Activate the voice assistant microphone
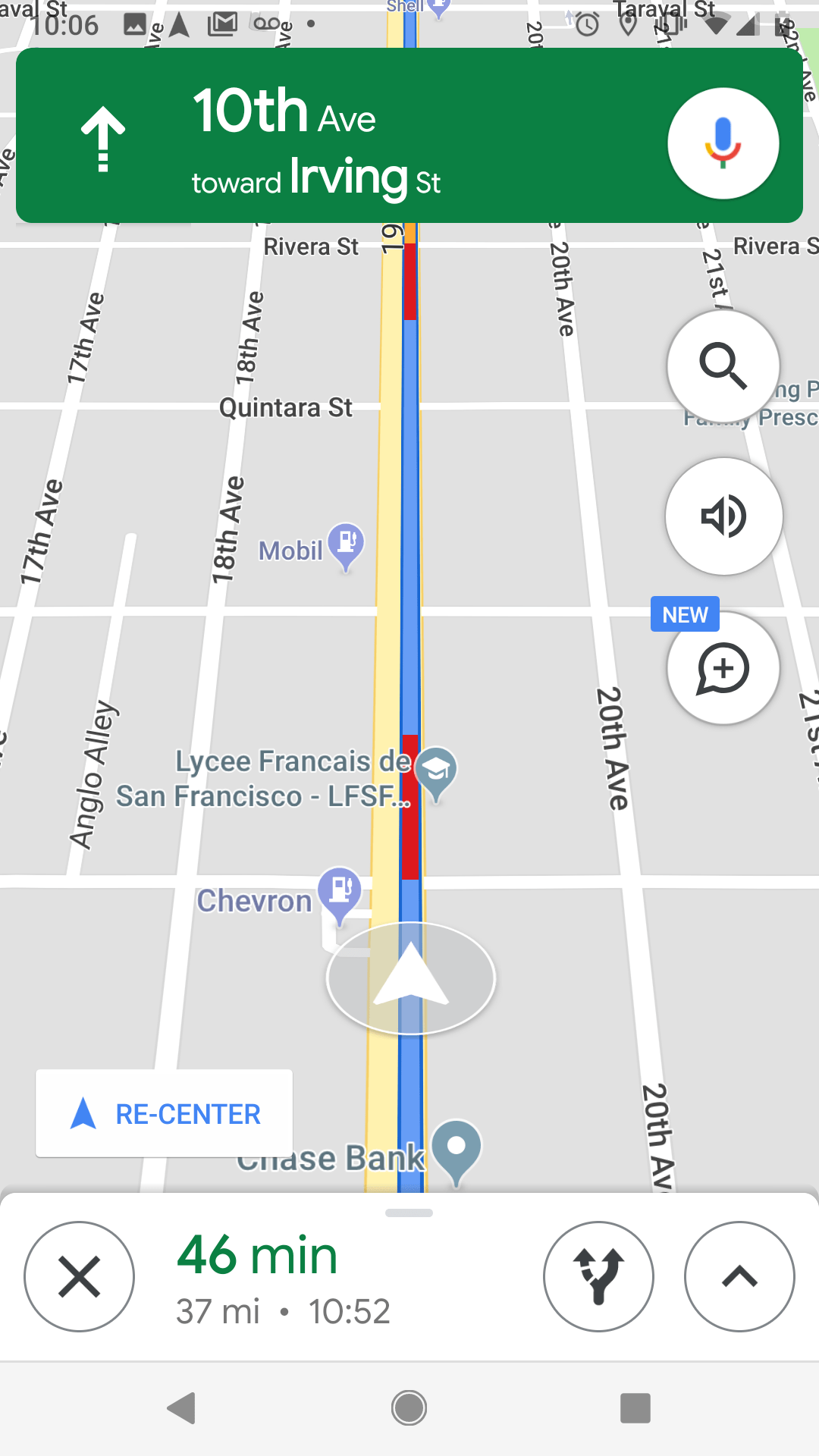 (723, 143)
